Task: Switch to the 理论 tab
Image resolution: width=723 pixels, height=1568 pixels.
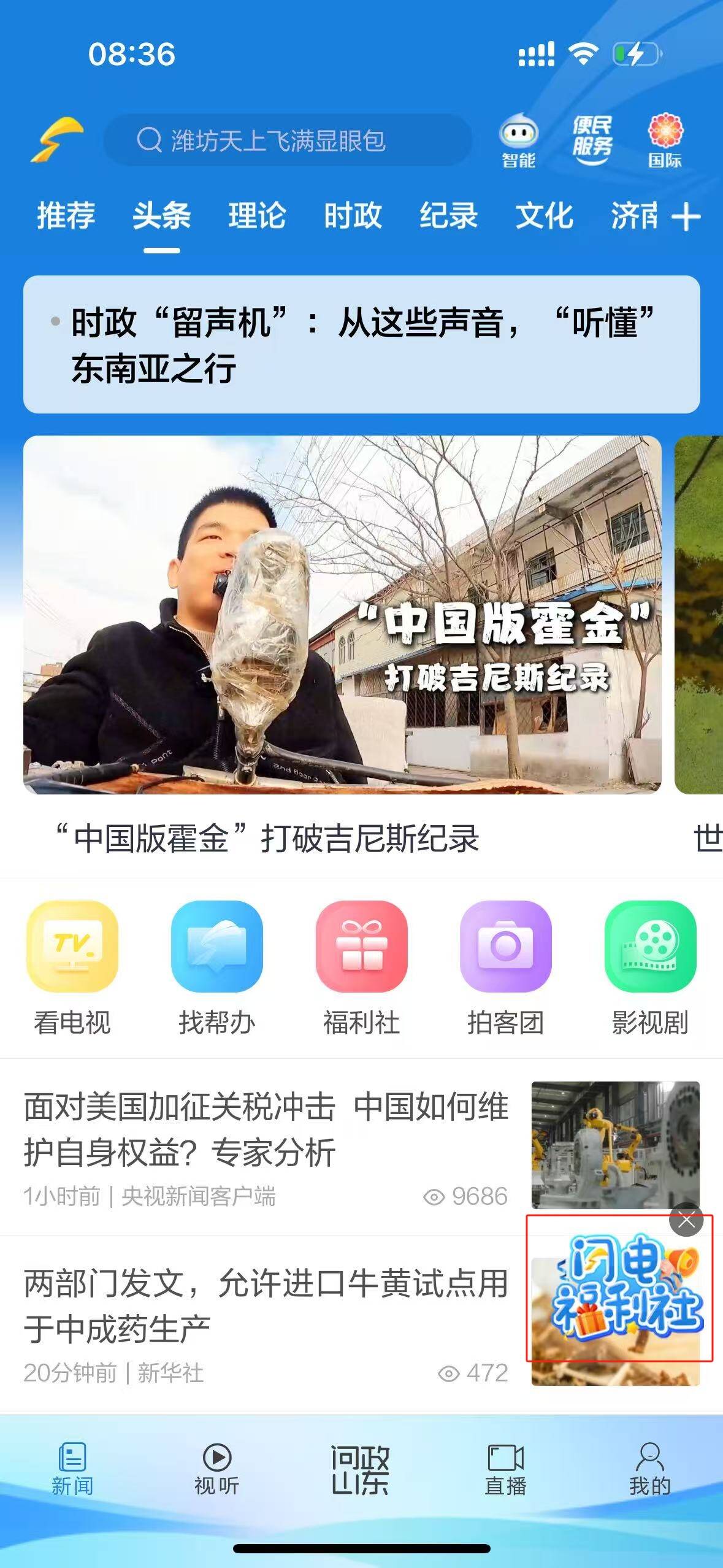Action: coord(257,216)
